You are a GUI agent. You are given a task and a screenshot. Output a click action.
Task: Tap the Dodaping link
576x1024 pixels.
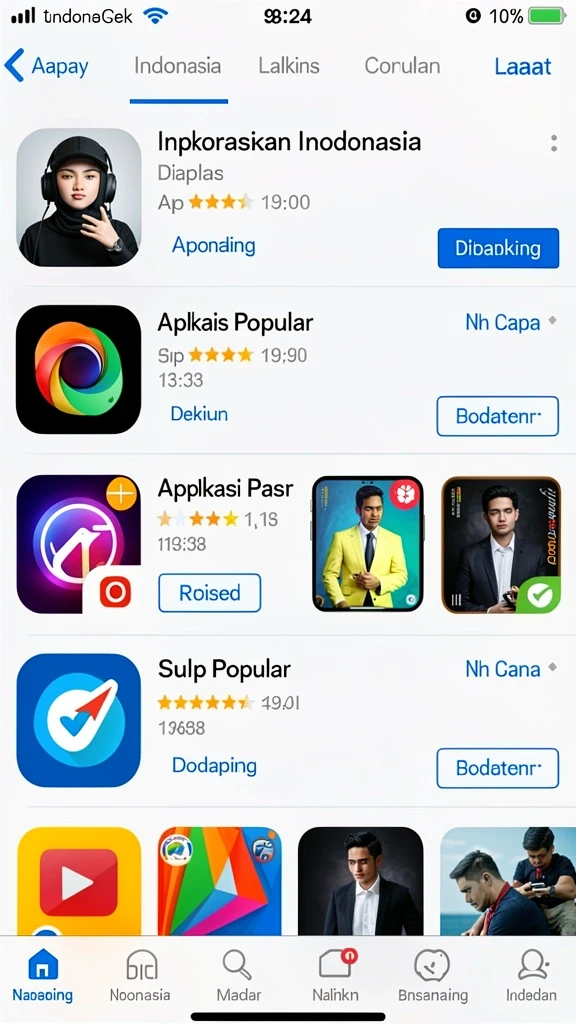[x=214, y=765]
